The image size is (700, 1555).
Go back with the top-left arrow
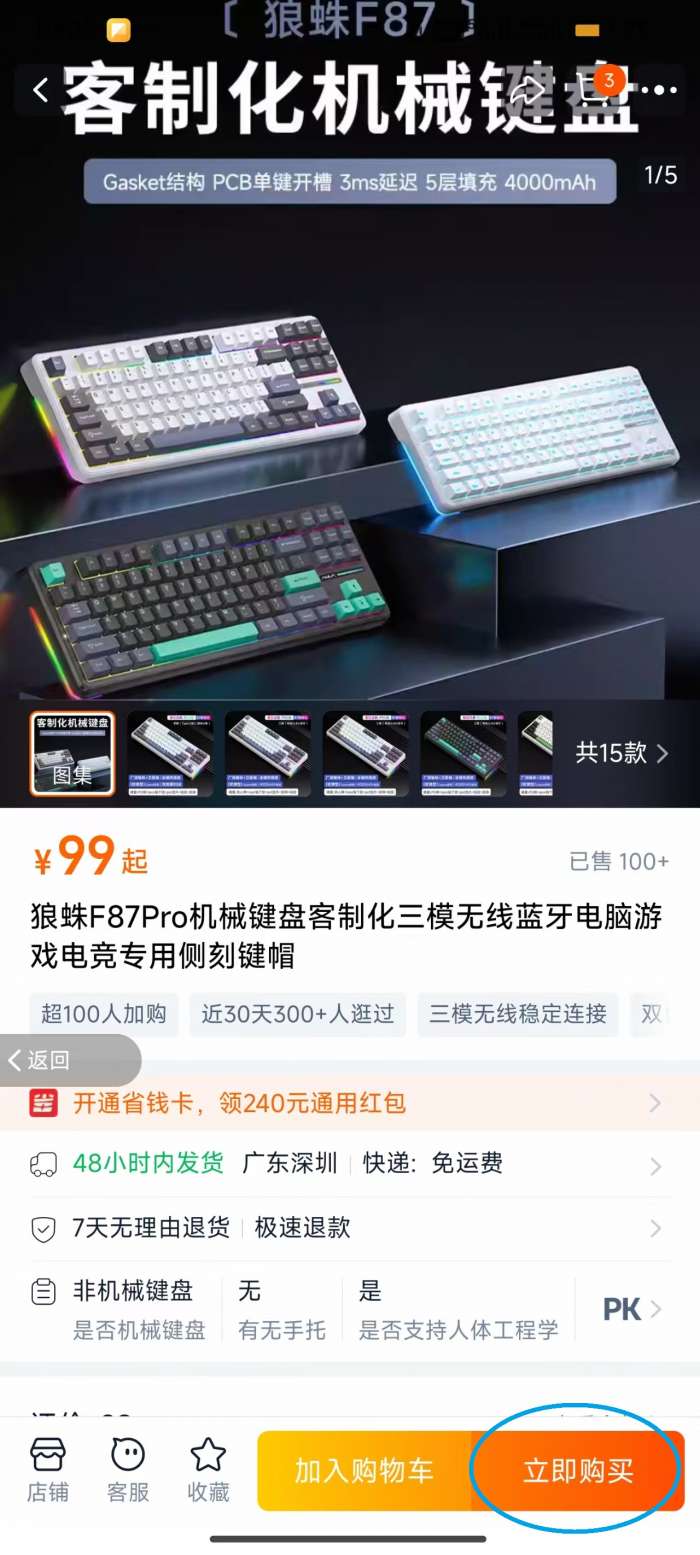[x=40, y=90]
